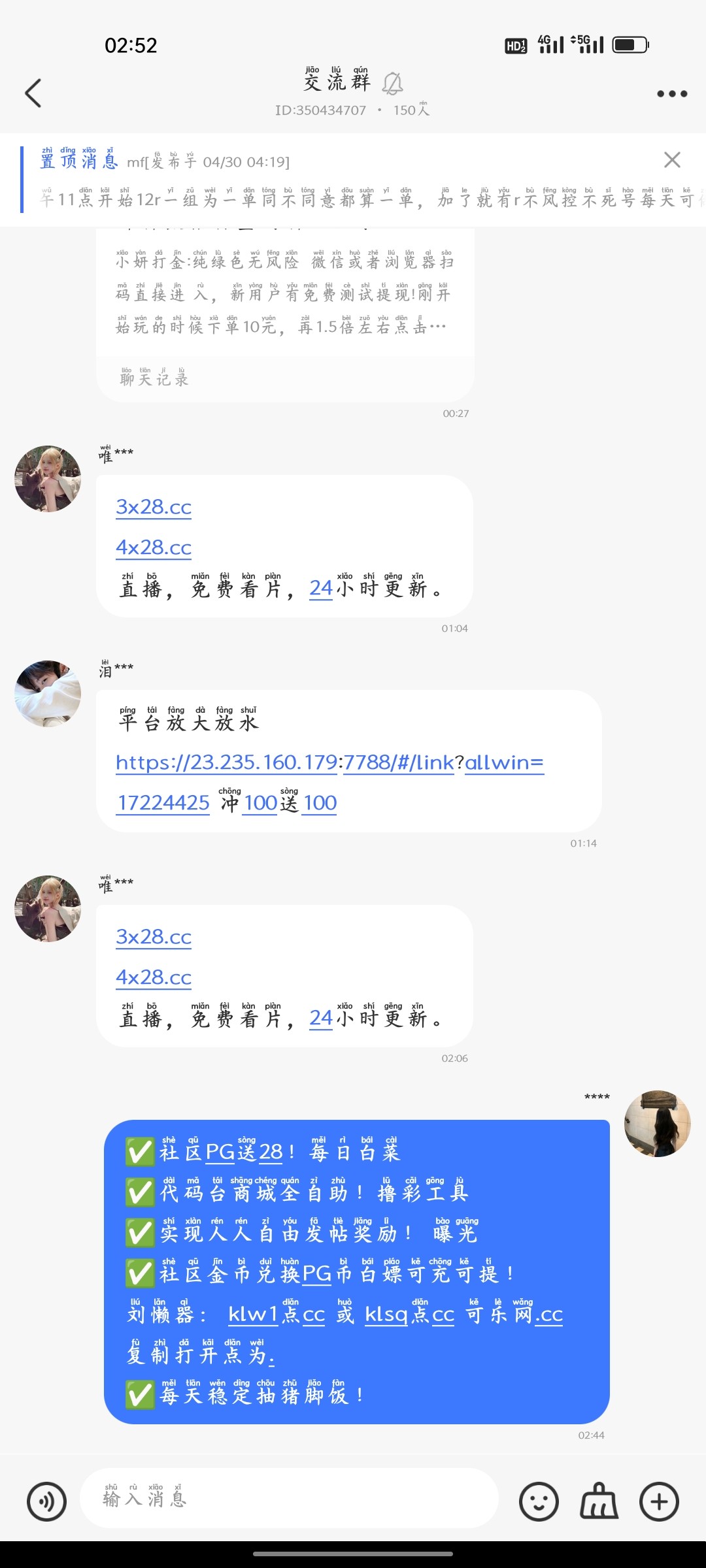Tap the HD icon in the status bar

[x=516, y=46]
